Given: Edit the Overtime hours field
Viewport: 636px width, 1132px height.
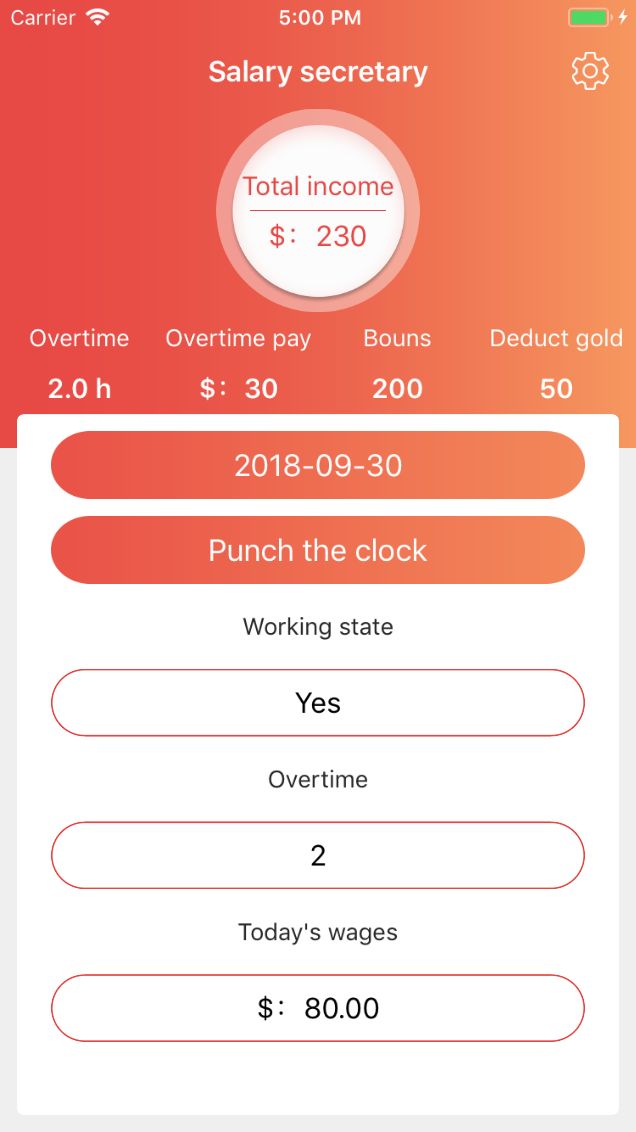Looking at the screenshot, I should click(x=318, y=855).
